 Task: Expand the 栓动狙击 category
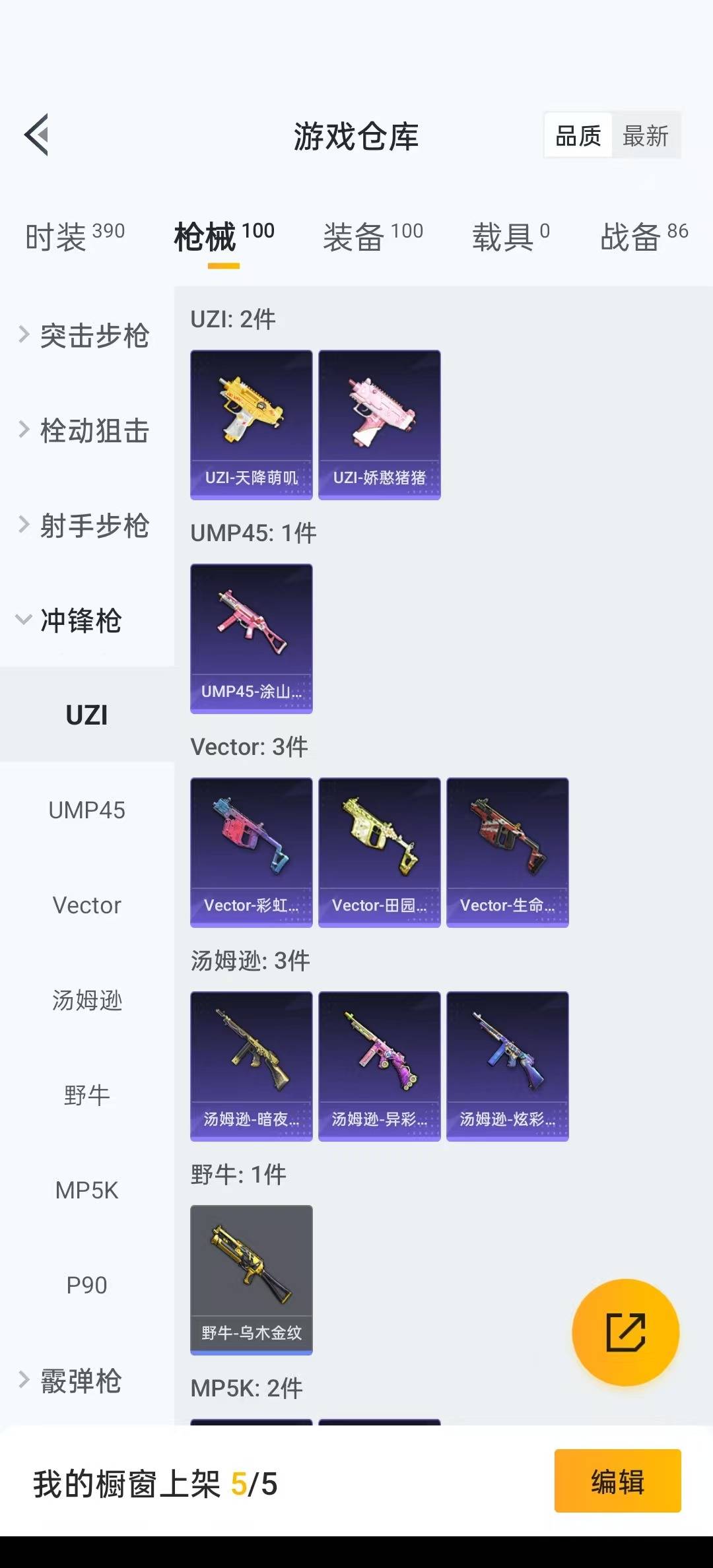(x=86, y=430)
